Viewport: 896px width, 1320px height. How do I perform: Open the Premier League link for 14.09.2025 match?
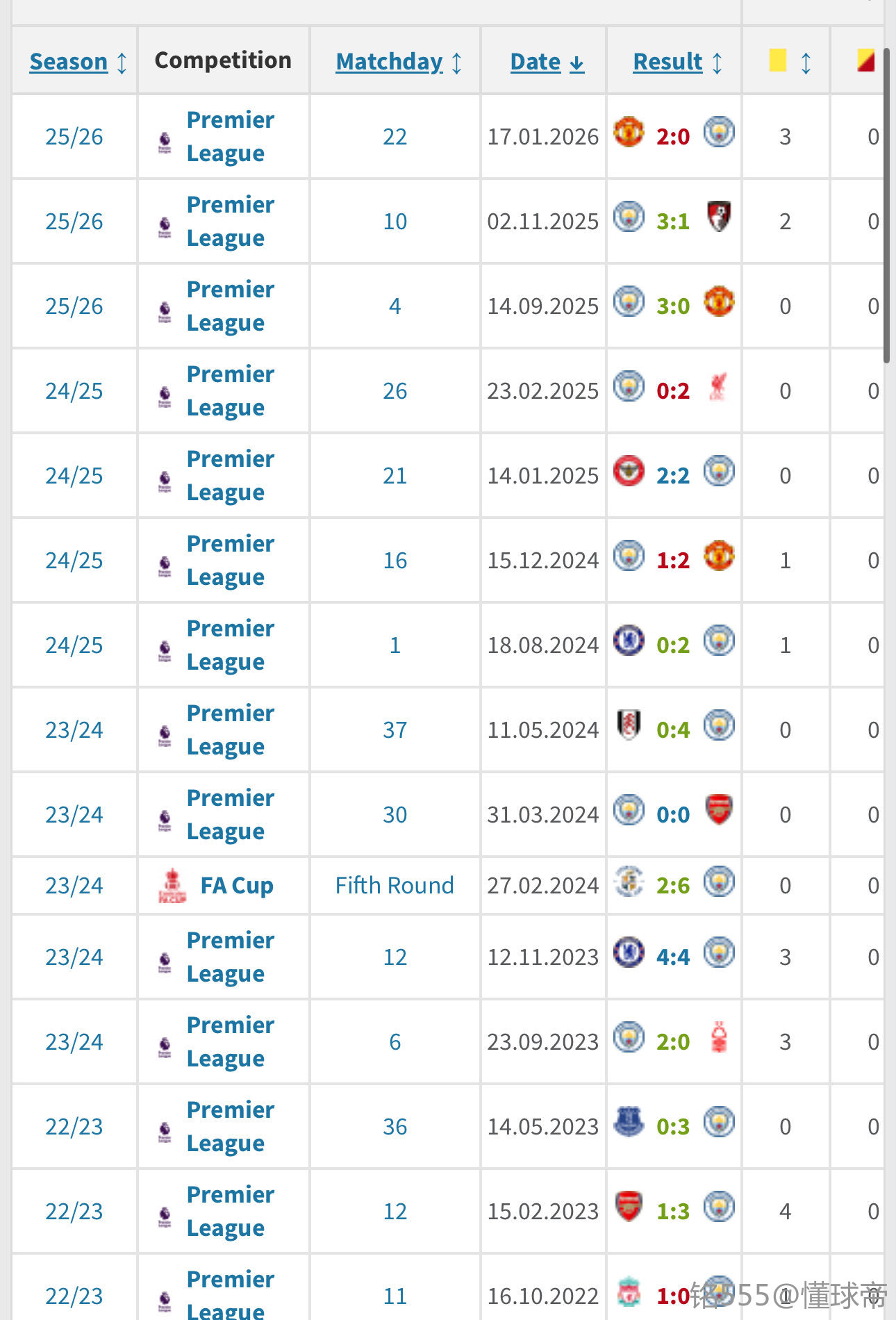click(x=231, y=306)
